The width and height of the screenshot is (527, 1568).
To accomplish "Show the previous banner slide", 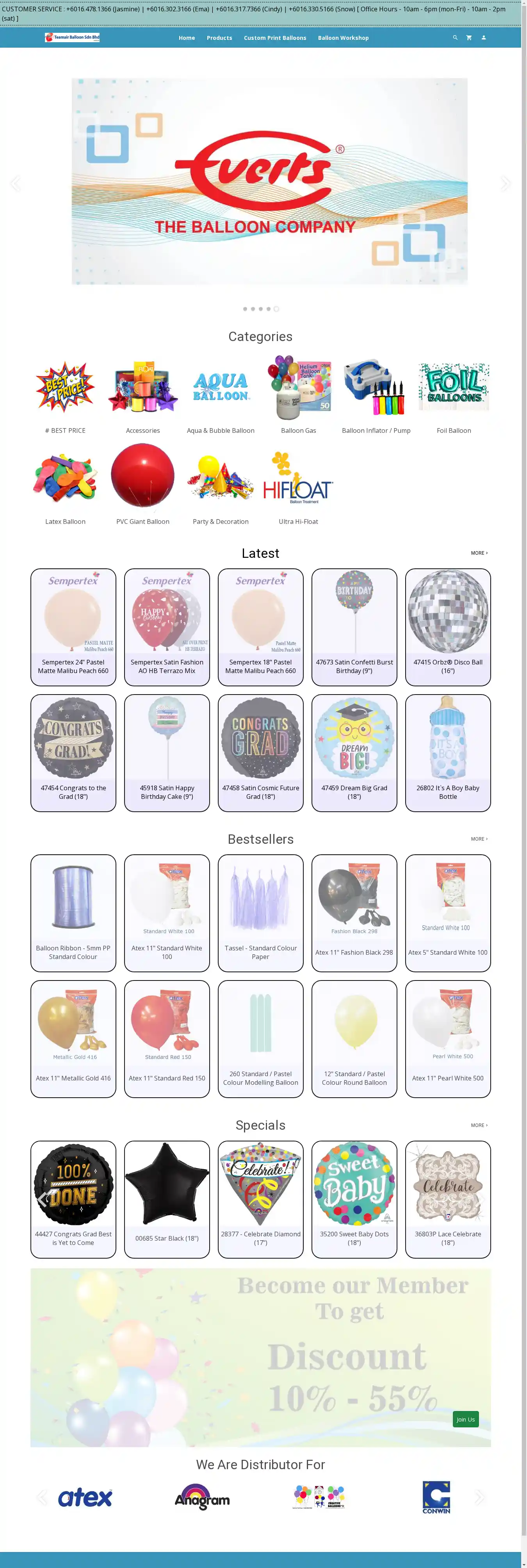I will 16,183.
